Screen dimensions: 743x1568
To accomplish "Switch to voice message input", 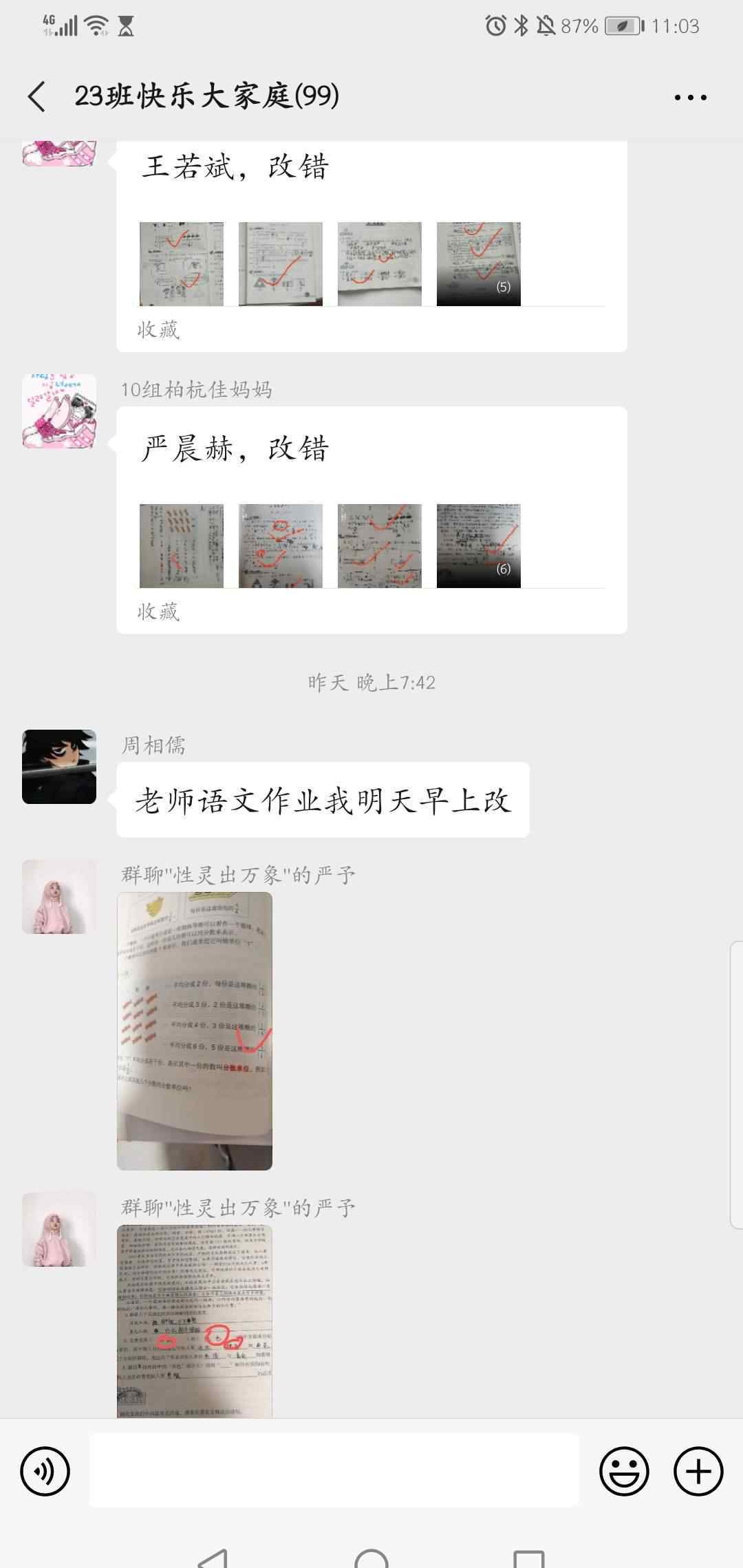I will 45,1471.
